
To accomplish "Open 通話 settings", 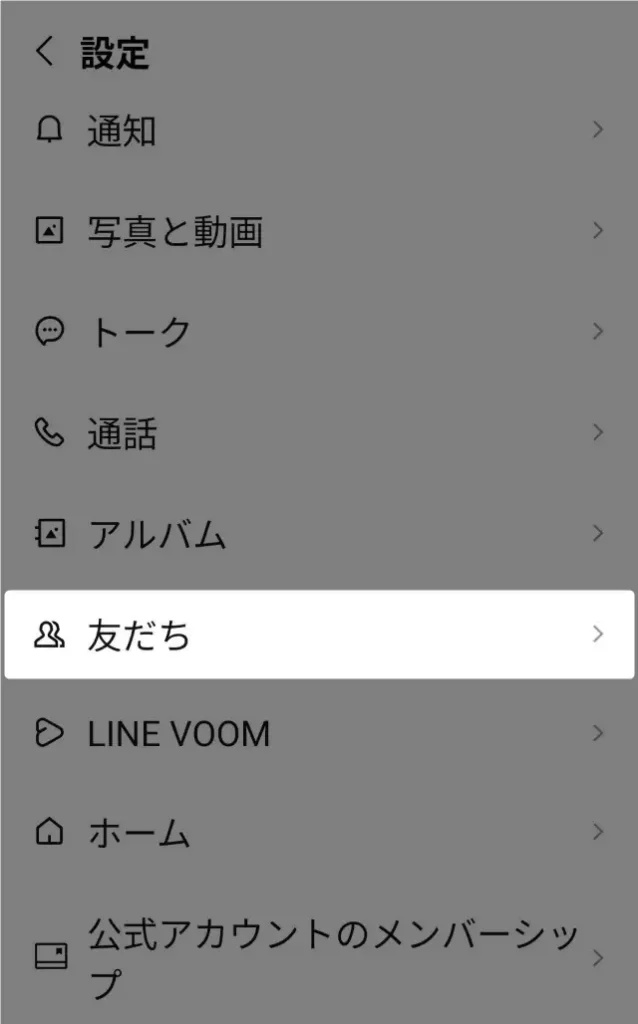I will (319, 432).
